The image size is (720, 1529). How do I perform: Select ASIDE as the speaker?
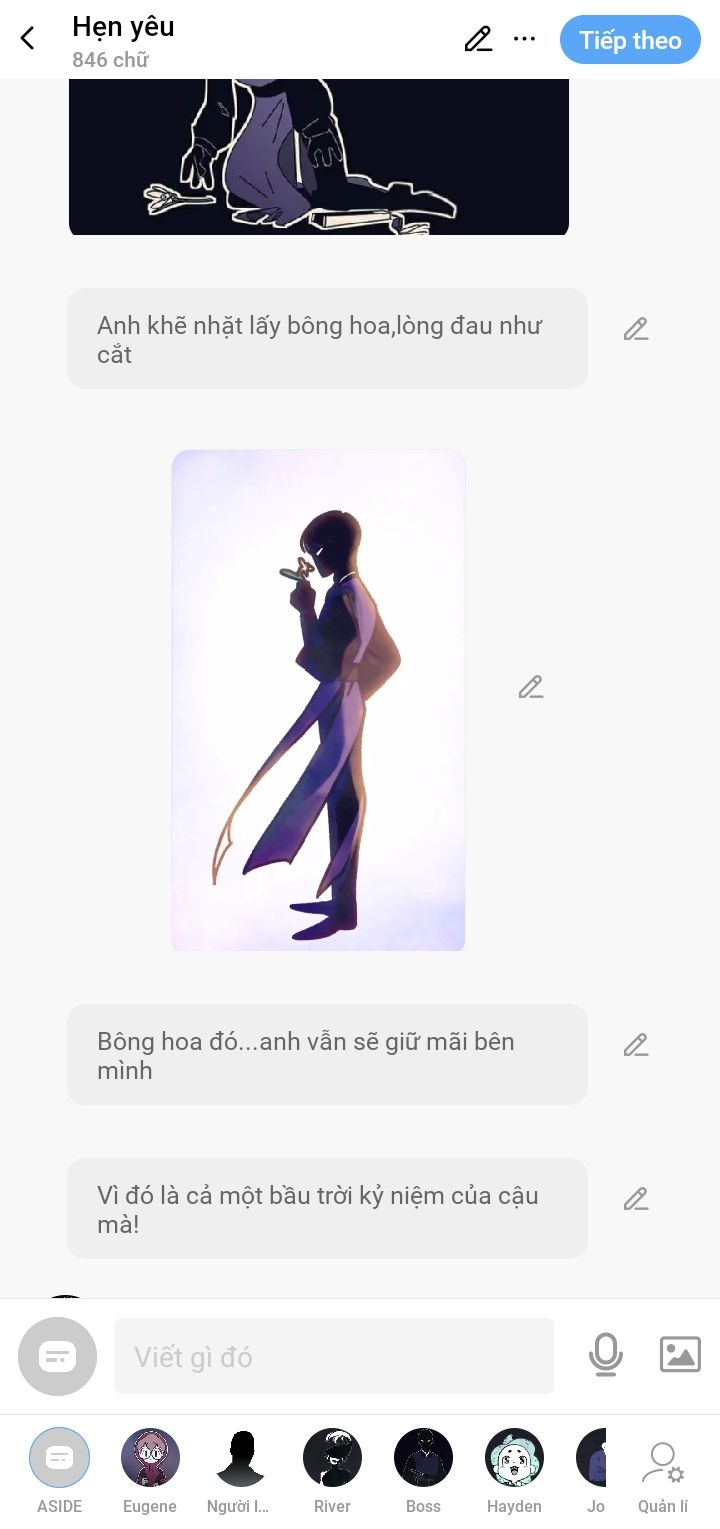(59, 1470)
